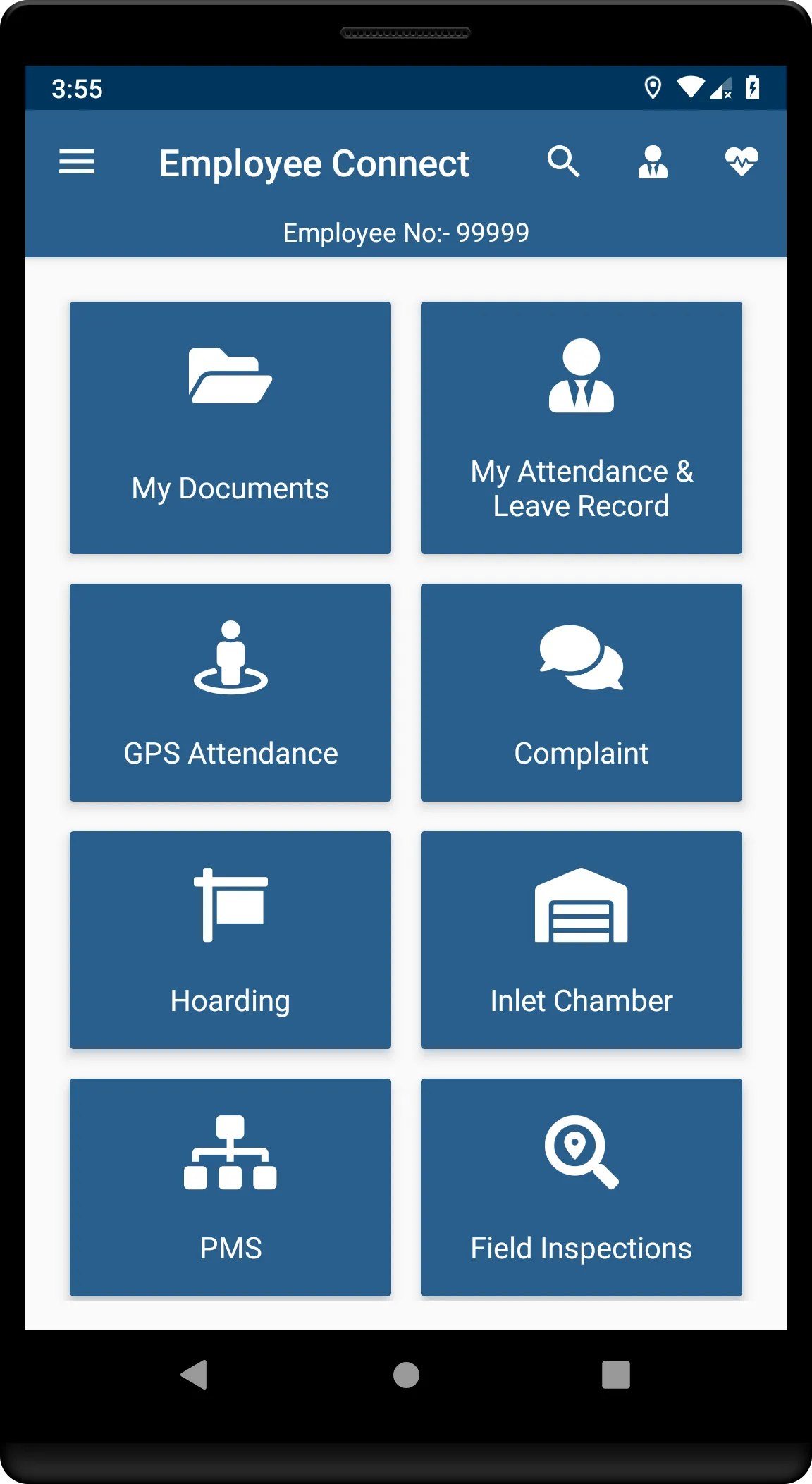This screenshot has height=1484, width=812.
Task: Go to the Hoarding module
Action: coord(230,940)
